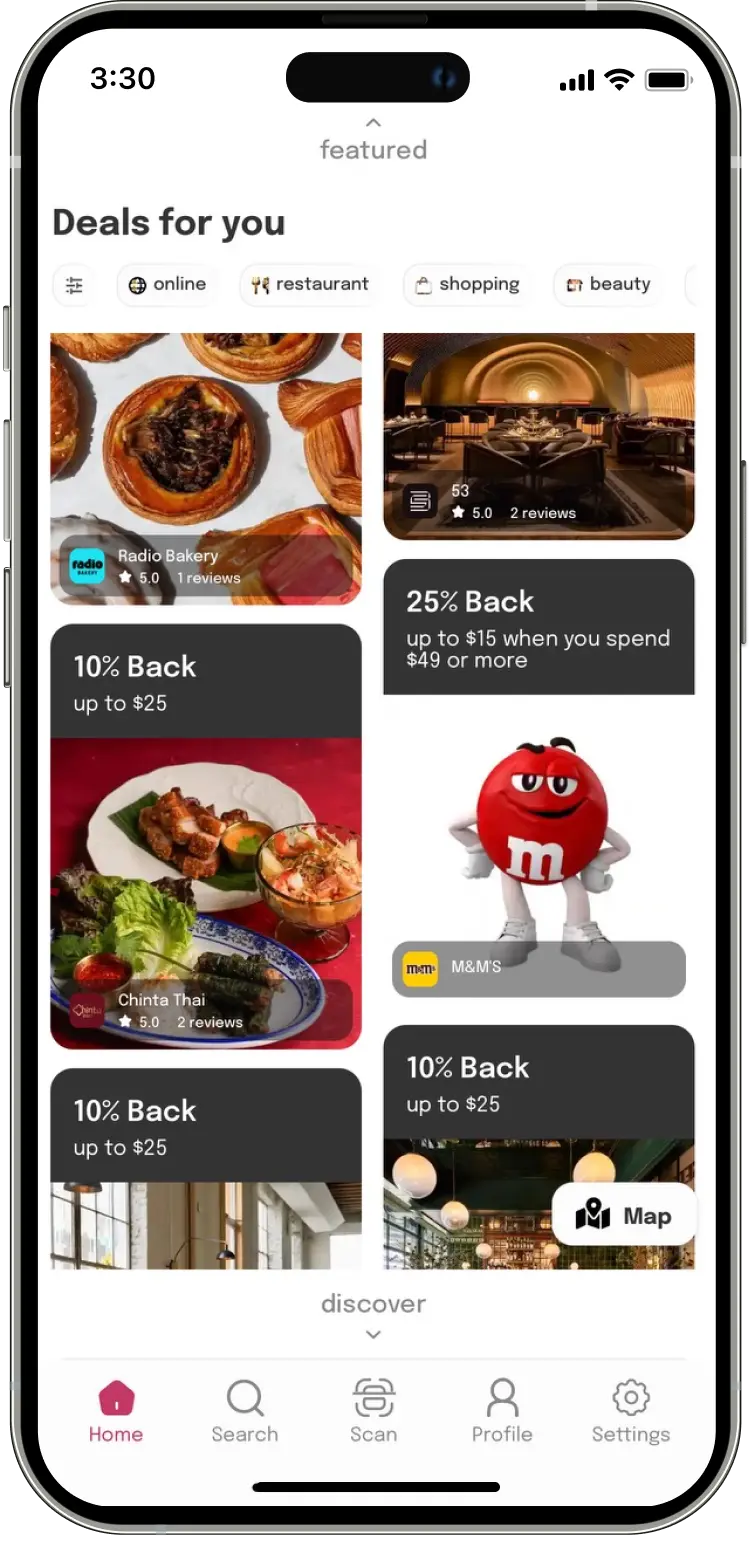Open the Map view
751x1546 pixels.
(x=624, y=1215)
